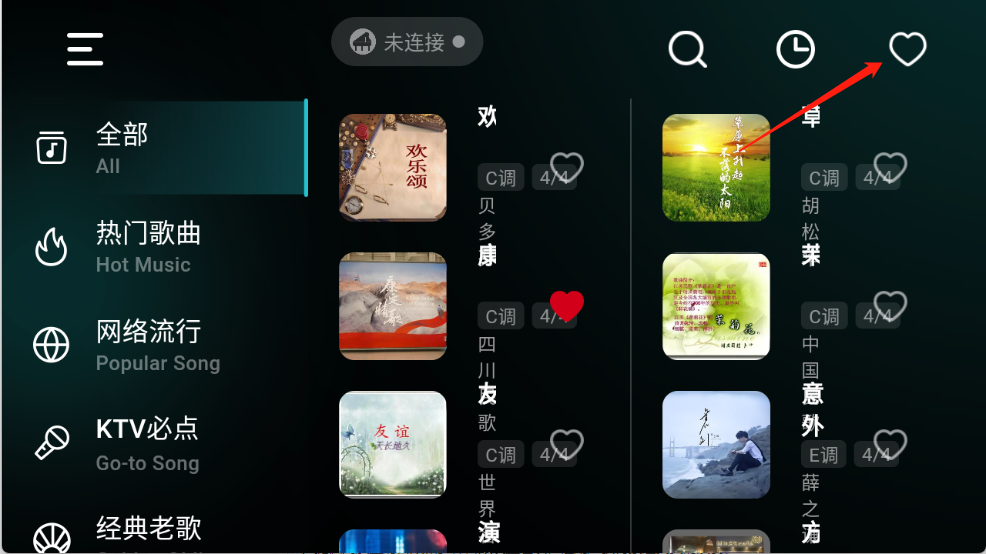Tap the 未连接 connection status chip
The width and height of the screenshot is (986, 554).
[x=407, y=42]
